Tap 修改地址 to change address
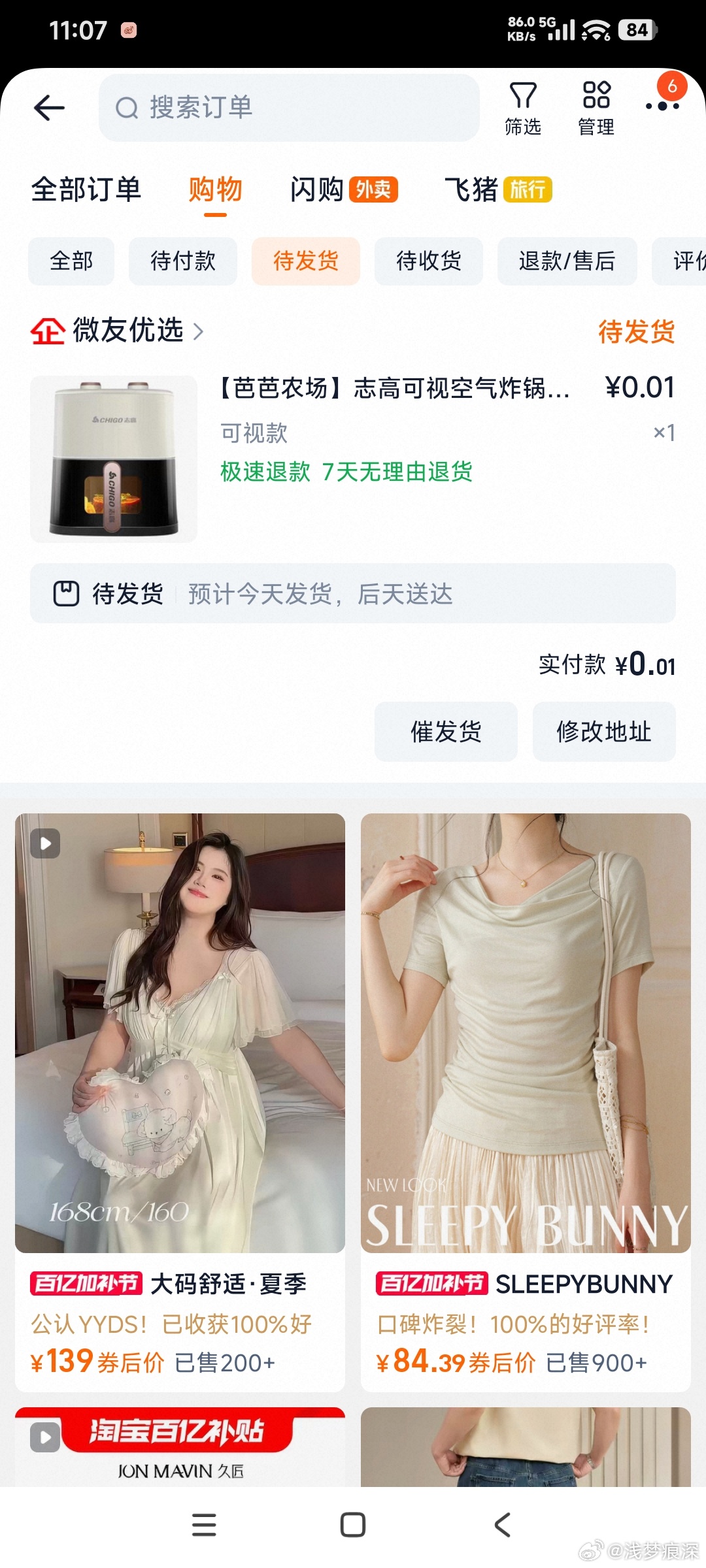The height and width of the screenshot is (1568, 706). point(603,732)
